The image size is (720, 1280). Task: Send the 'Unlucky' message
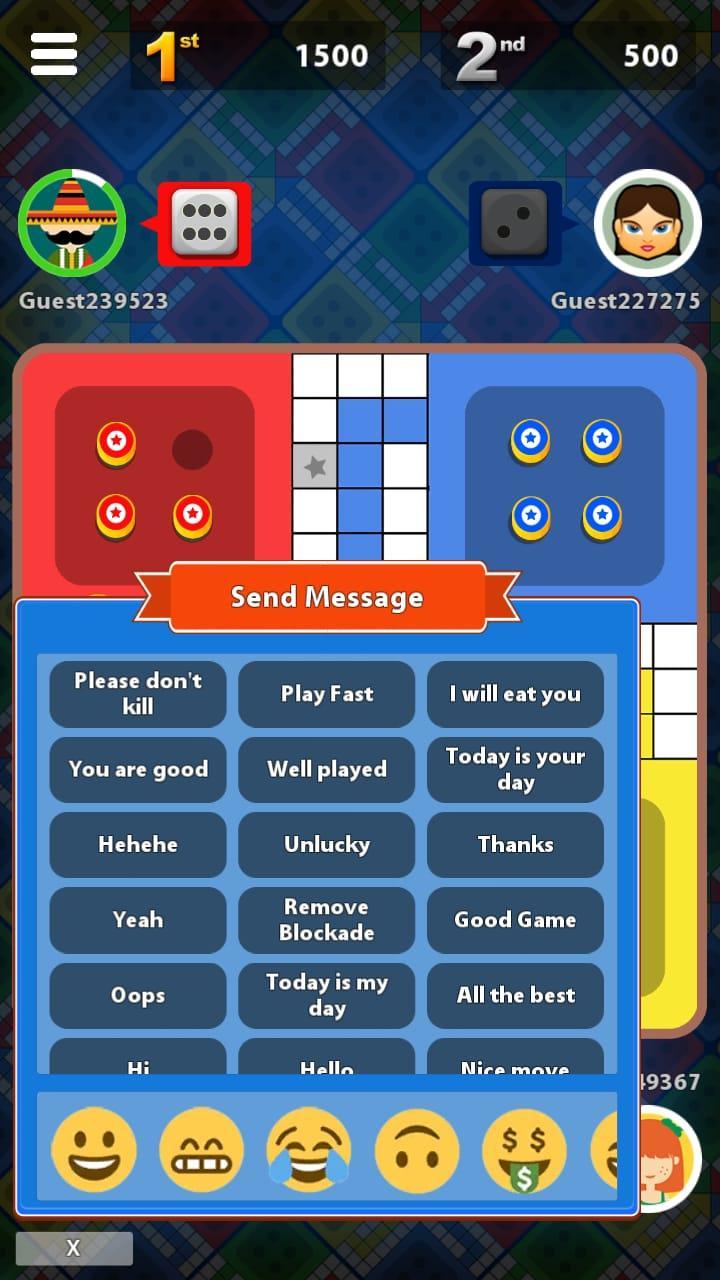(x=327, y=844)
